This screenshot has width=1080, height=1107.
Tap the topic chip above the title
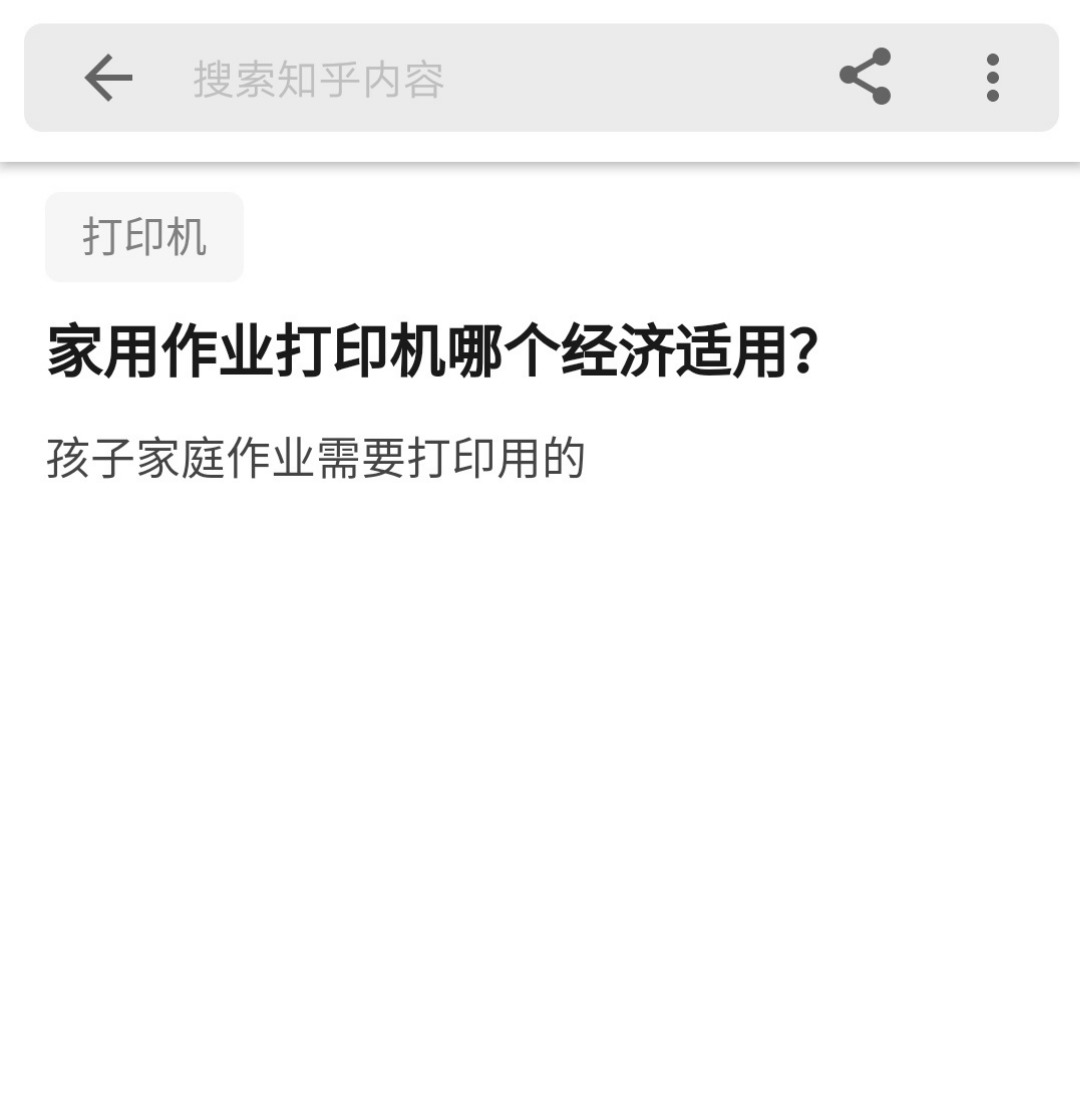tap(144, 237)
